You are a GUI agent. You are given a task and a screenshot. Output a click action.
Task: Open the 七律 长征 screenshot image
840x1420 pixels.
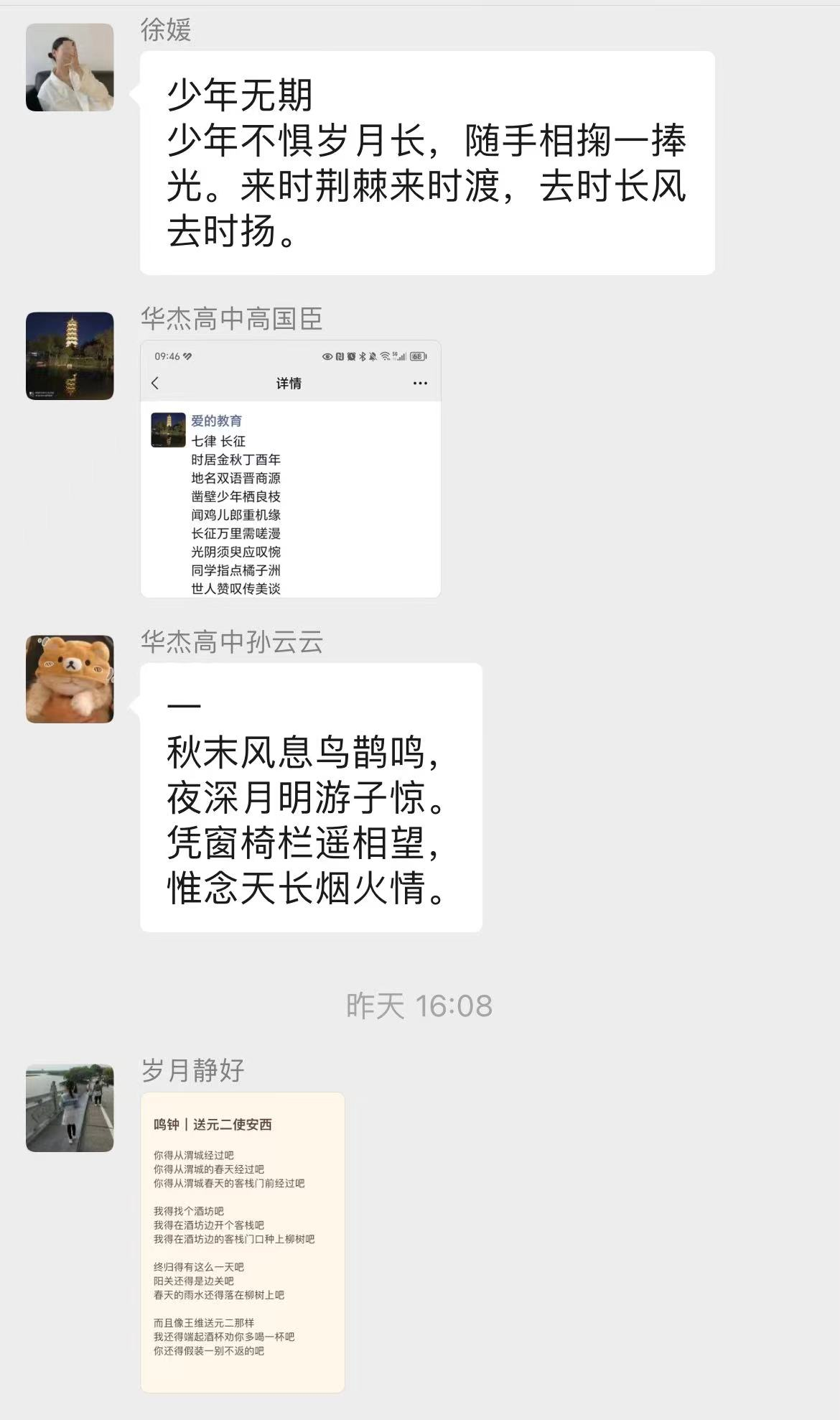290,469
